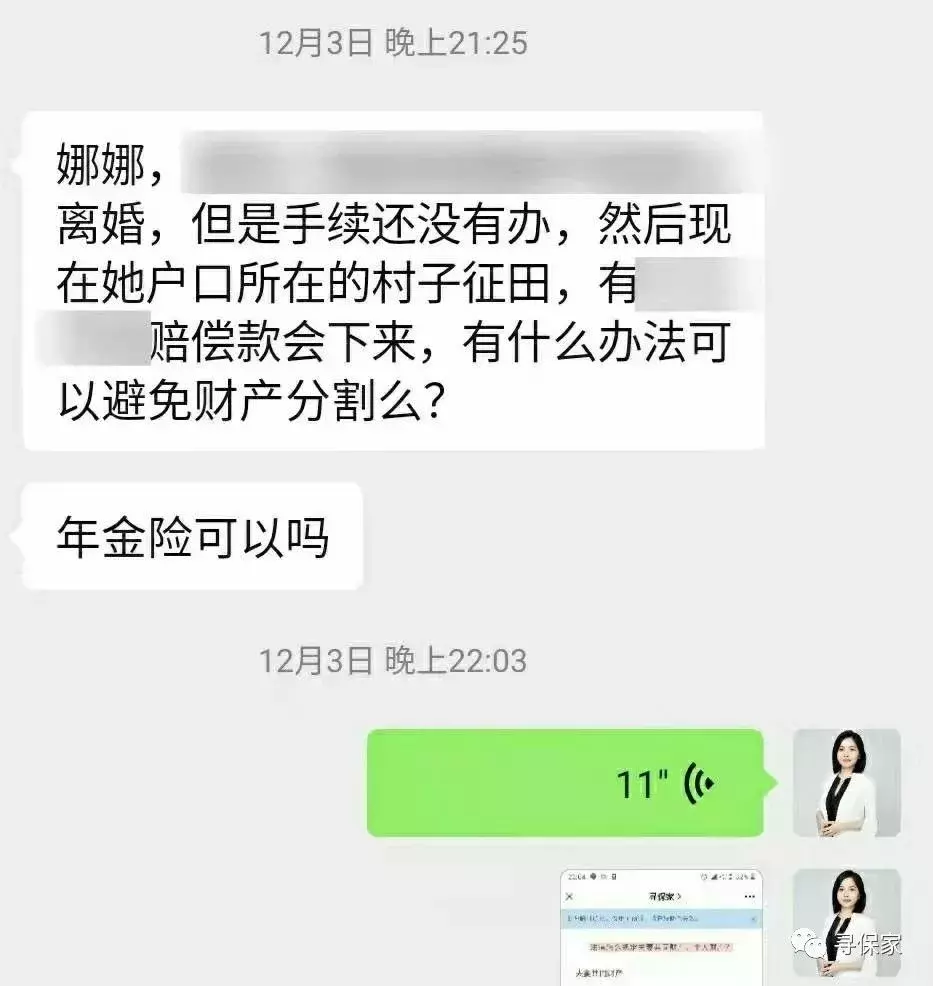Open the shared screenshot image message
This screenshot has height=986, width=933.
pyautogui.click(x=661, y=927)
